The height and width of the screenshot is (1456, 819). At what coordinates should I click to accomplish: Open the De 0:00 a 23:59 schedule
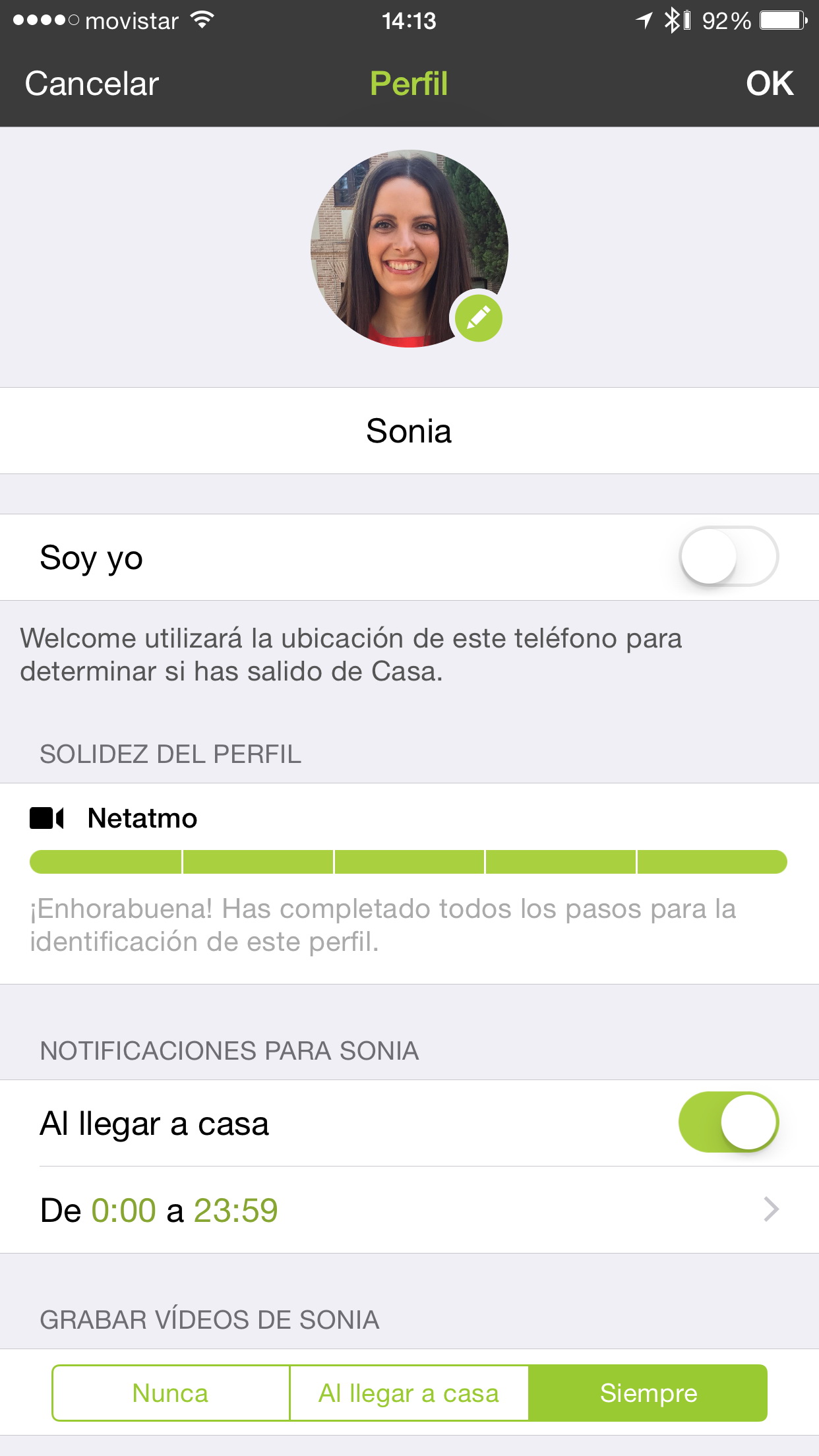[x=409, y=1210]
